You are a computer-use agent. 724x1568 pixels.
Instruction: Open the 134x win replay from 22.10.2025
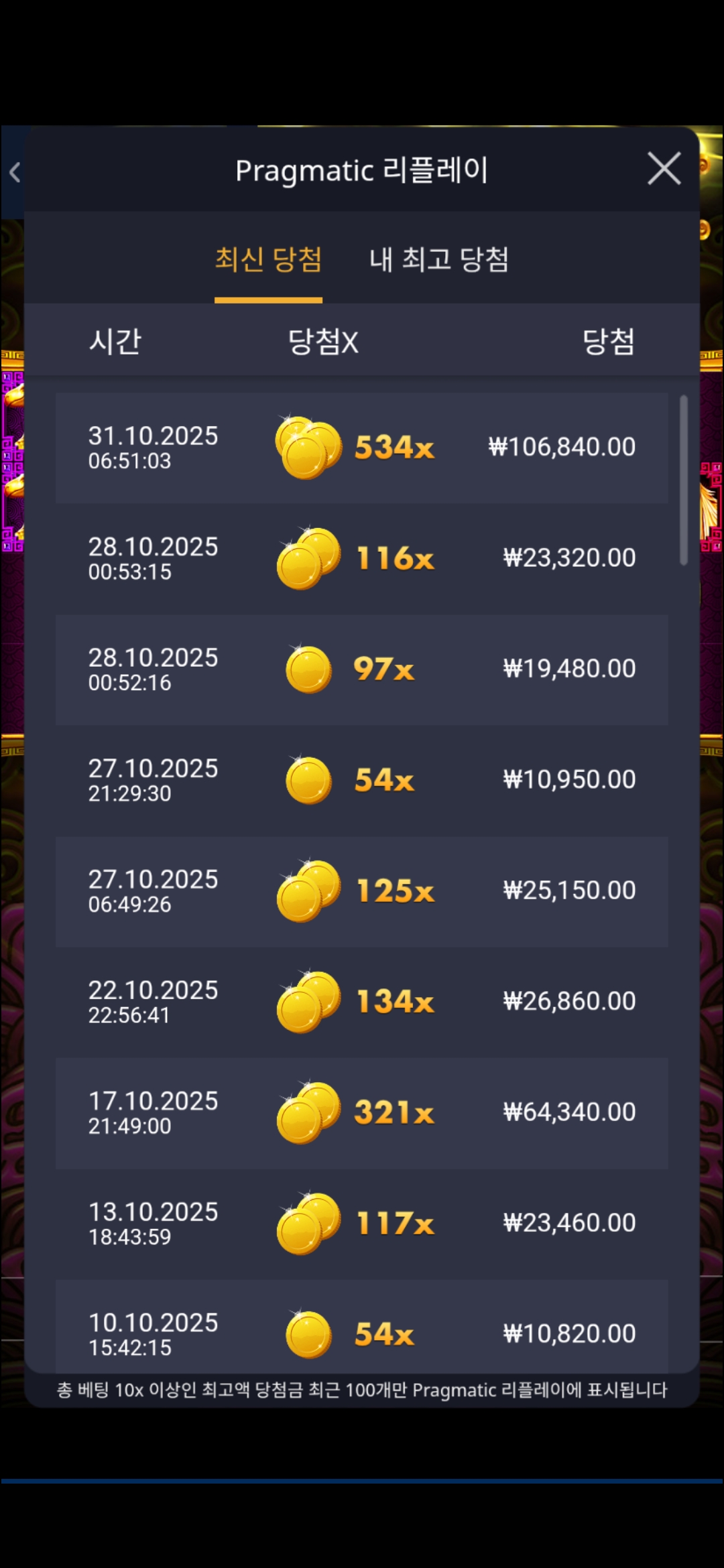point(361,1002)
